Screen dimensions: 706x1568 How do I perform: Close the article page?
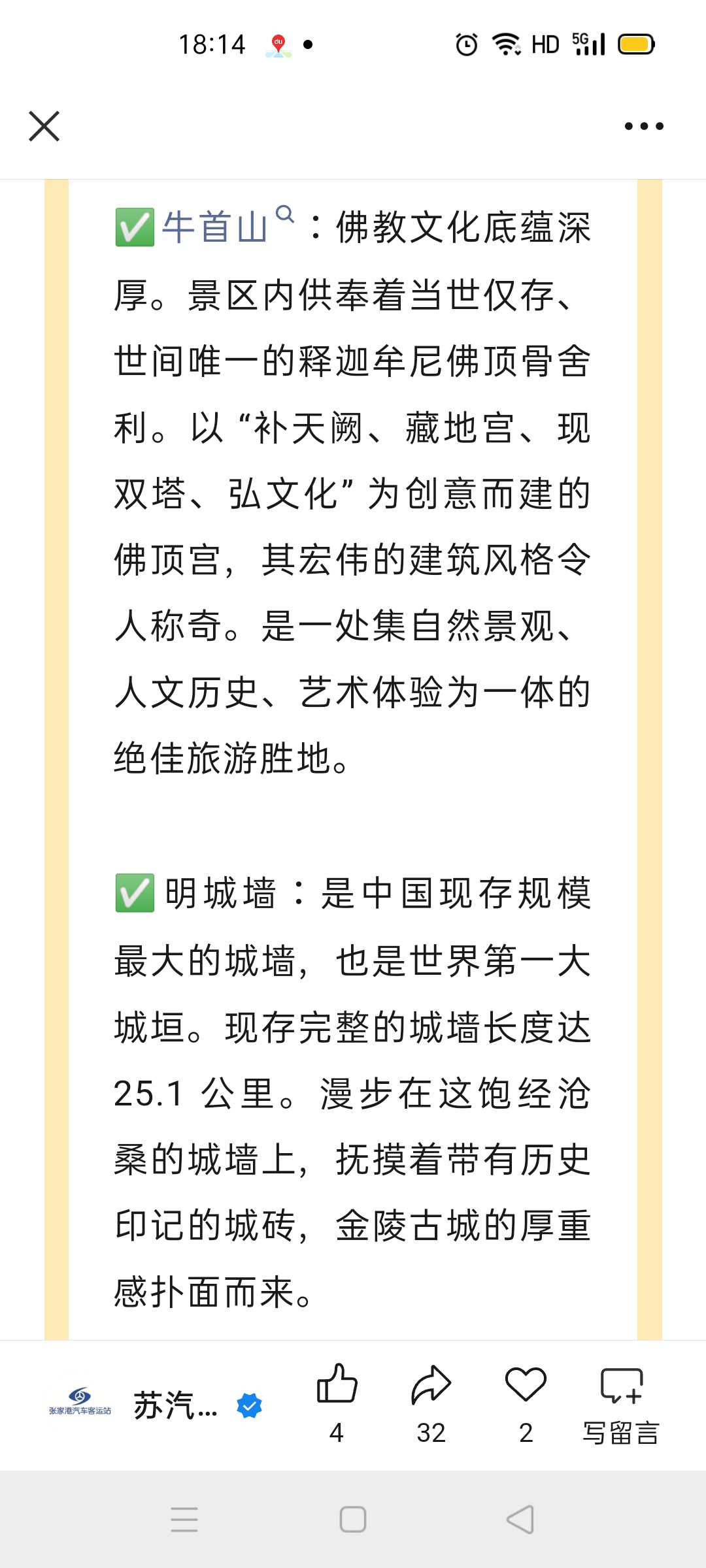[44, 126]
